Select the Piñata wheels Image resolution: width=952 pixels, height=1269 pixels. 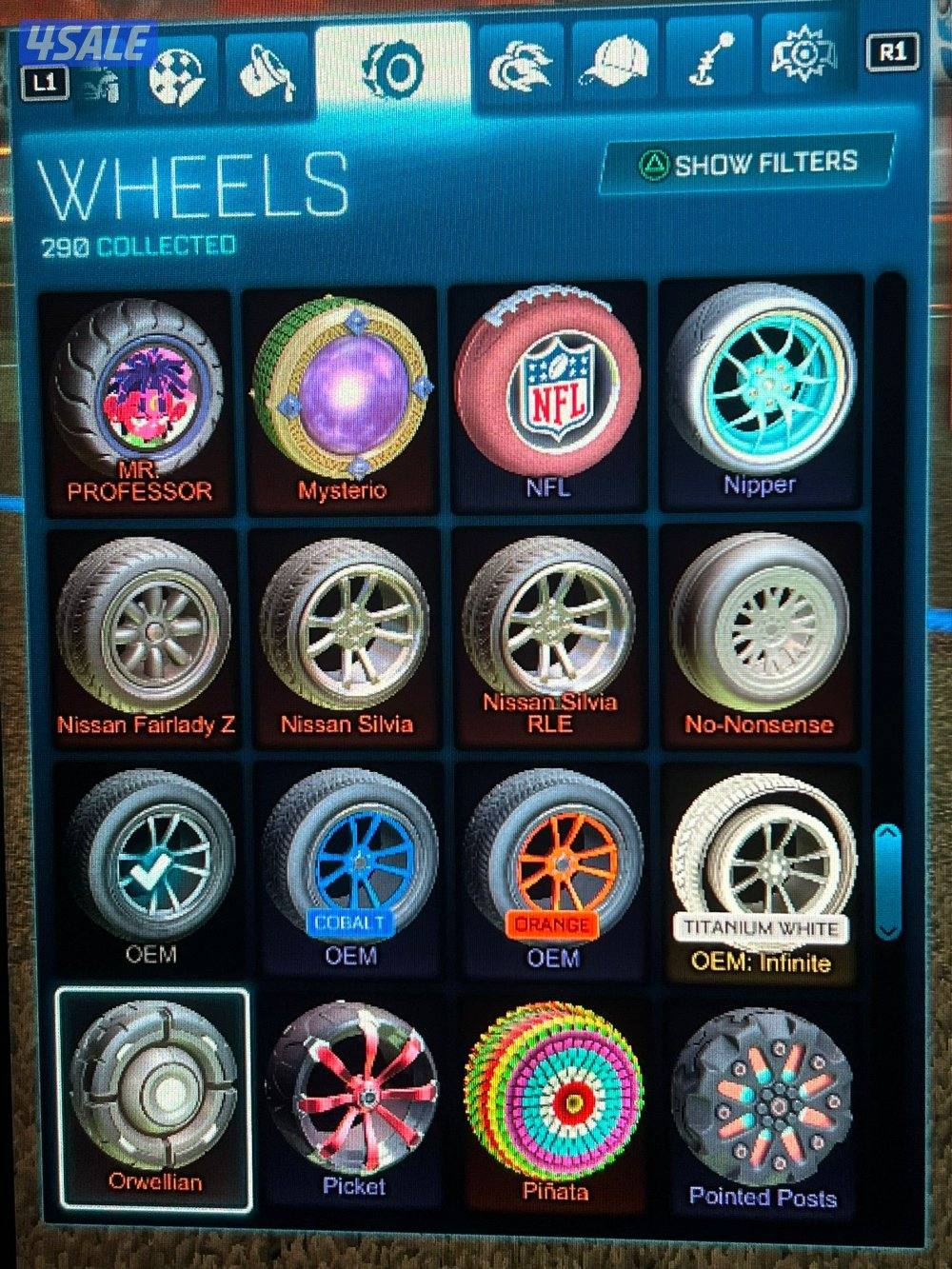click(554, 1100)
